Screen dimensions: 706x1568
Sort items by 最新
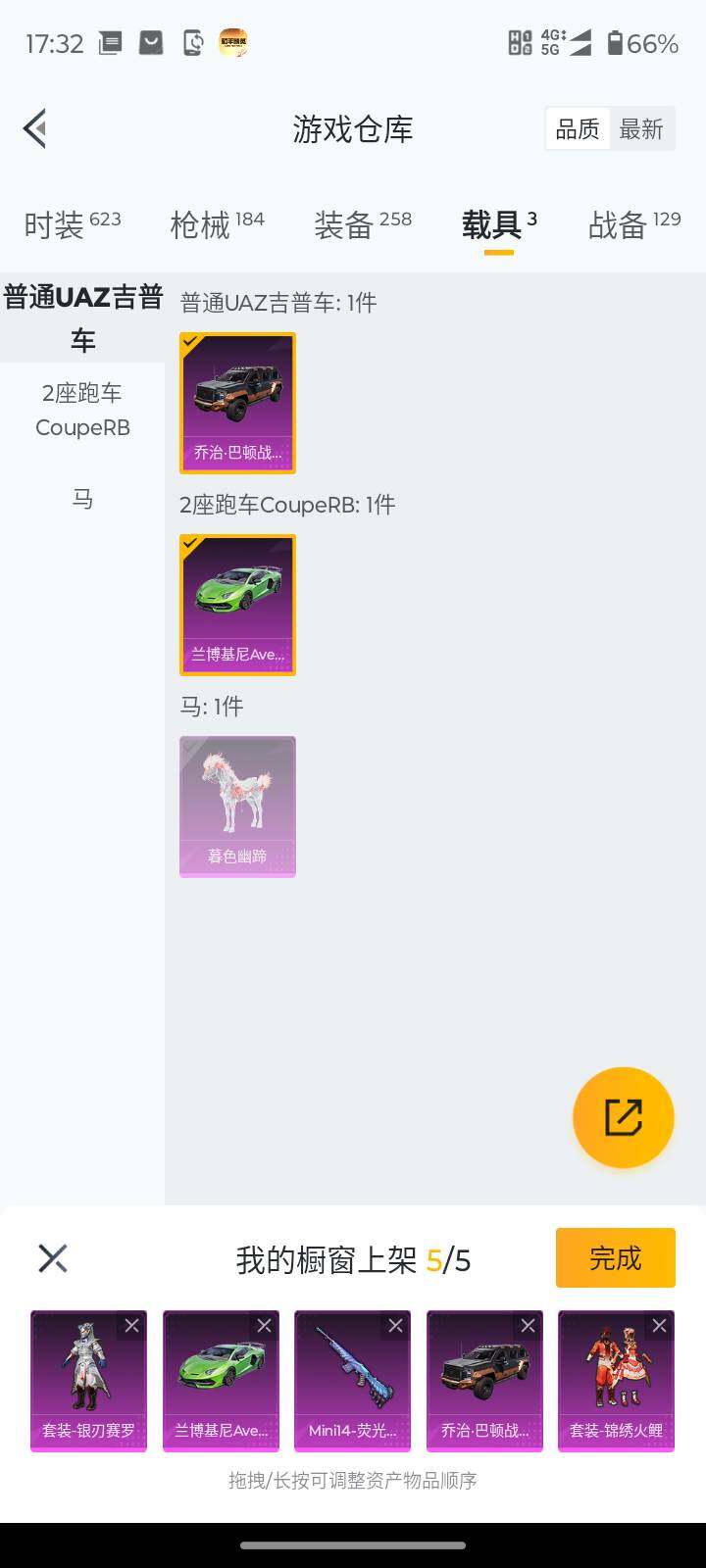click(641, 129)
